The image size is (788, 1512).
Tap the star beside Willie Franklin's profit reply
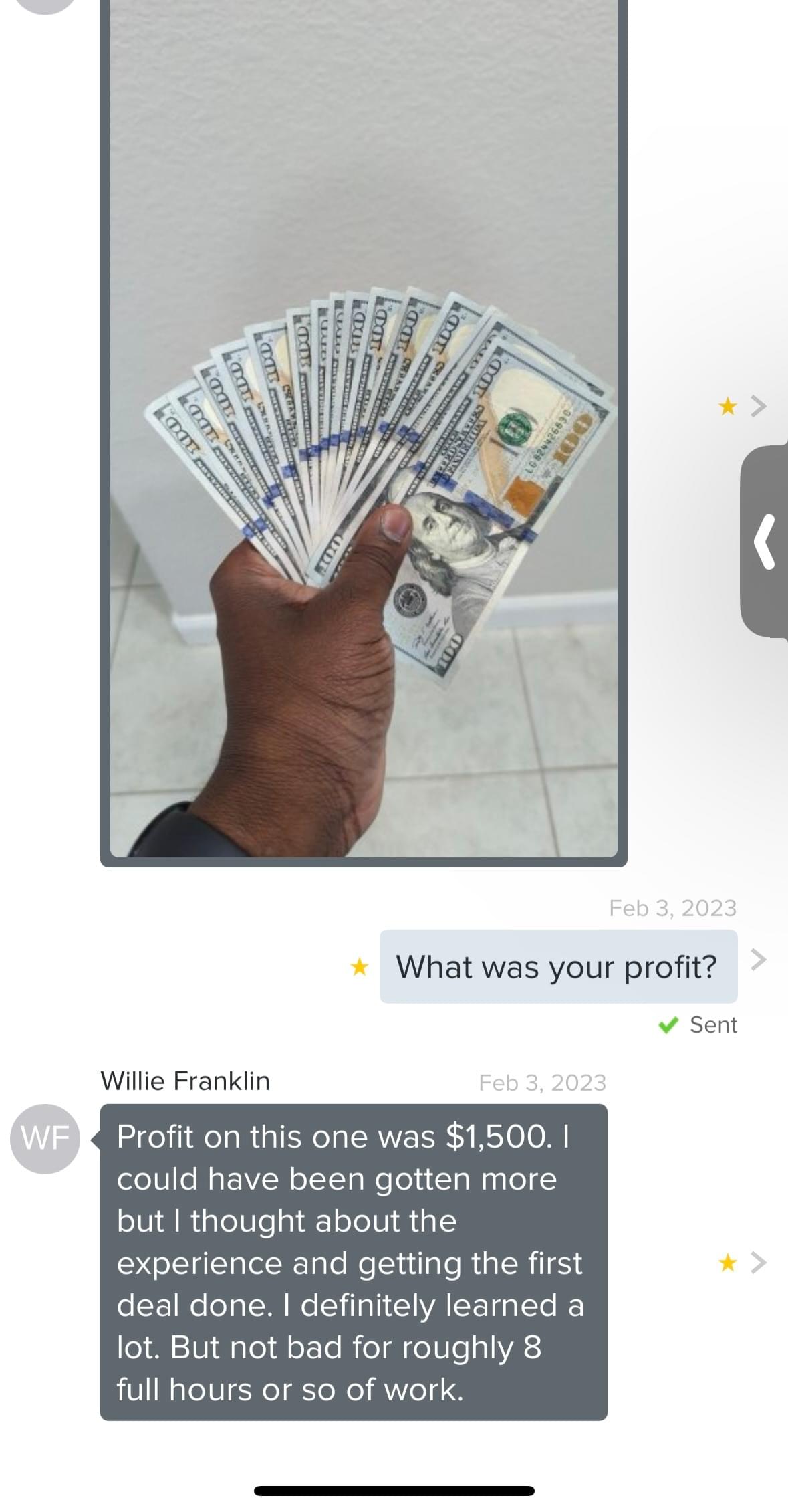(x=727, y=1263)
